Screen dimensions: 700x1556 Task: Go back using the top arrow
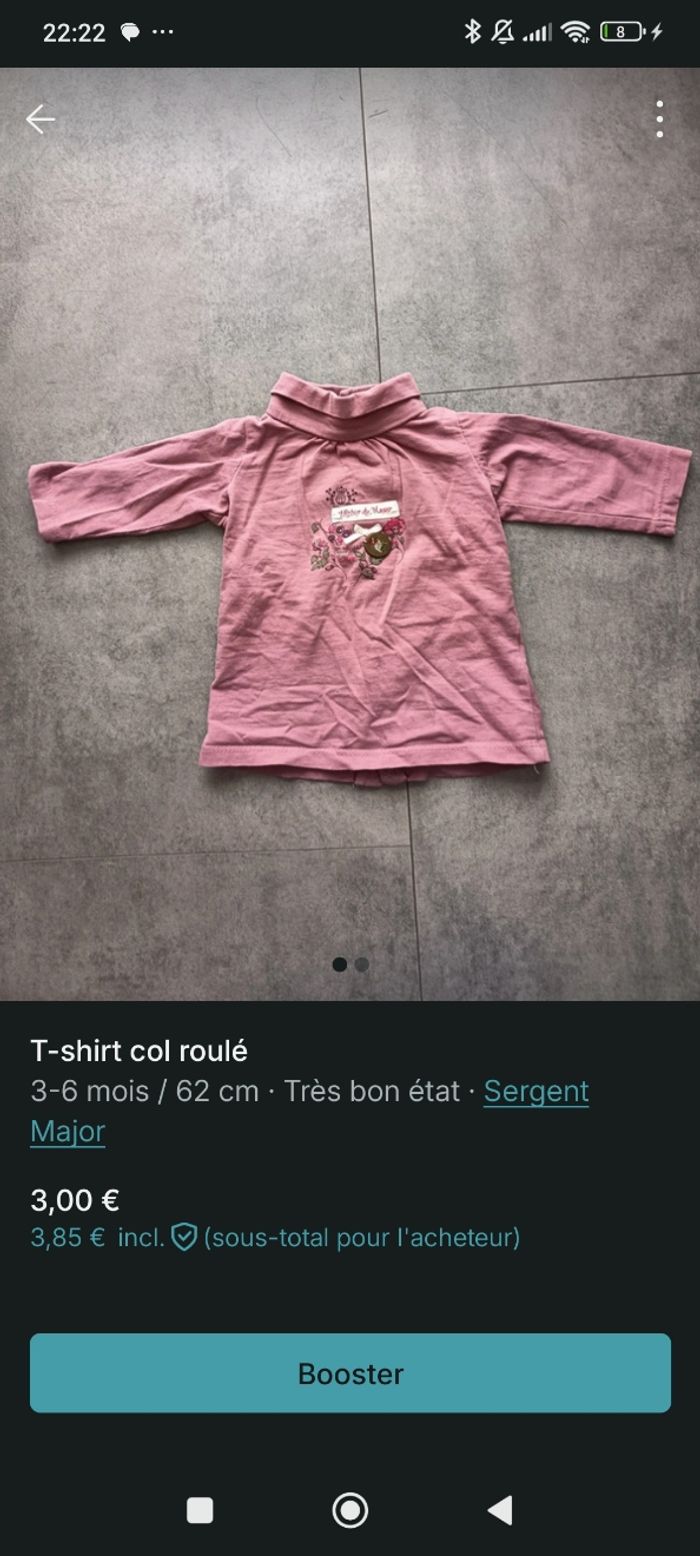tap(40, 119)
